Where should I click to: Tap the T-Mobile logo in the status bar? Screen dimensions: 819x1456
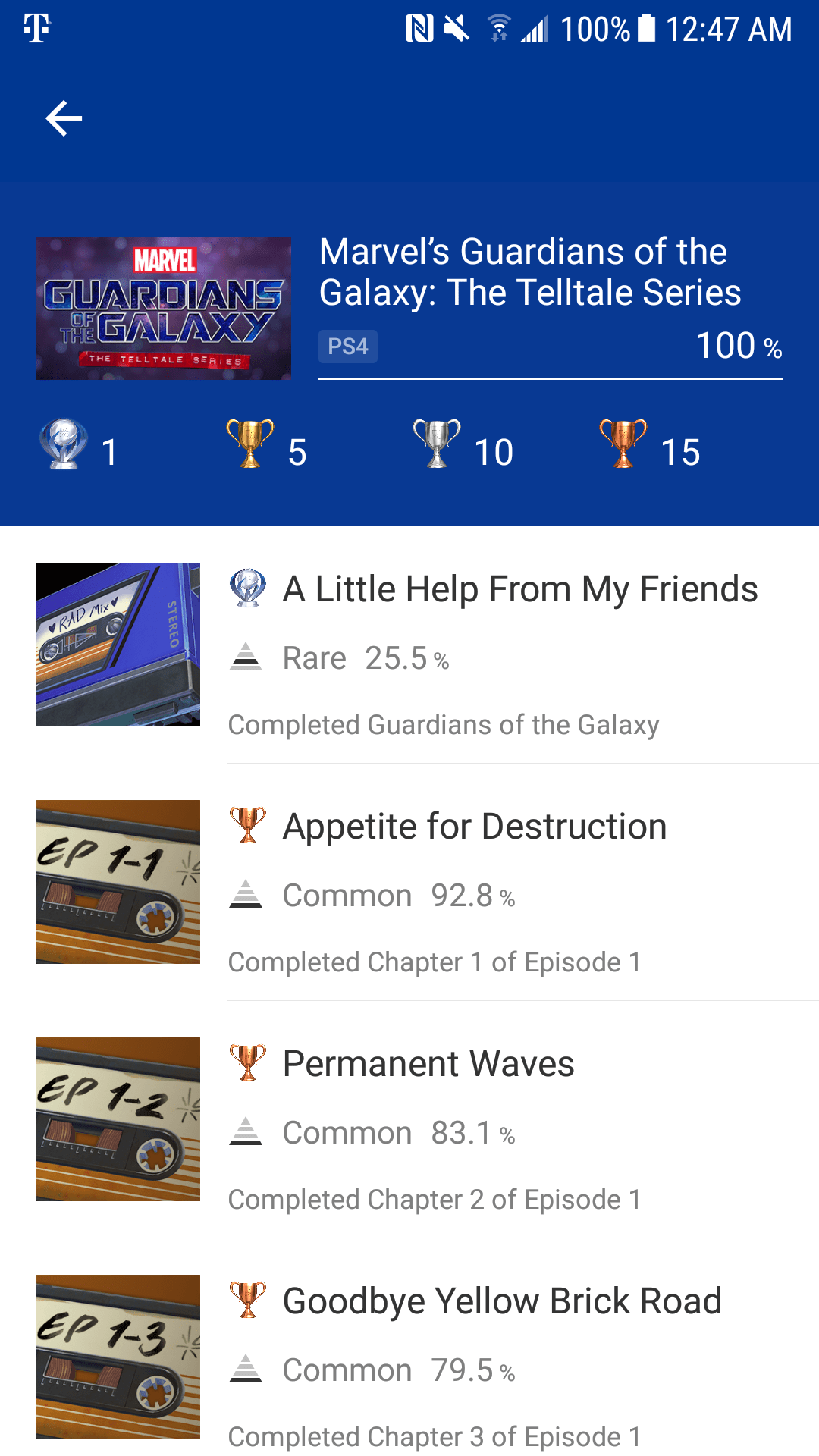coord(34,29)
